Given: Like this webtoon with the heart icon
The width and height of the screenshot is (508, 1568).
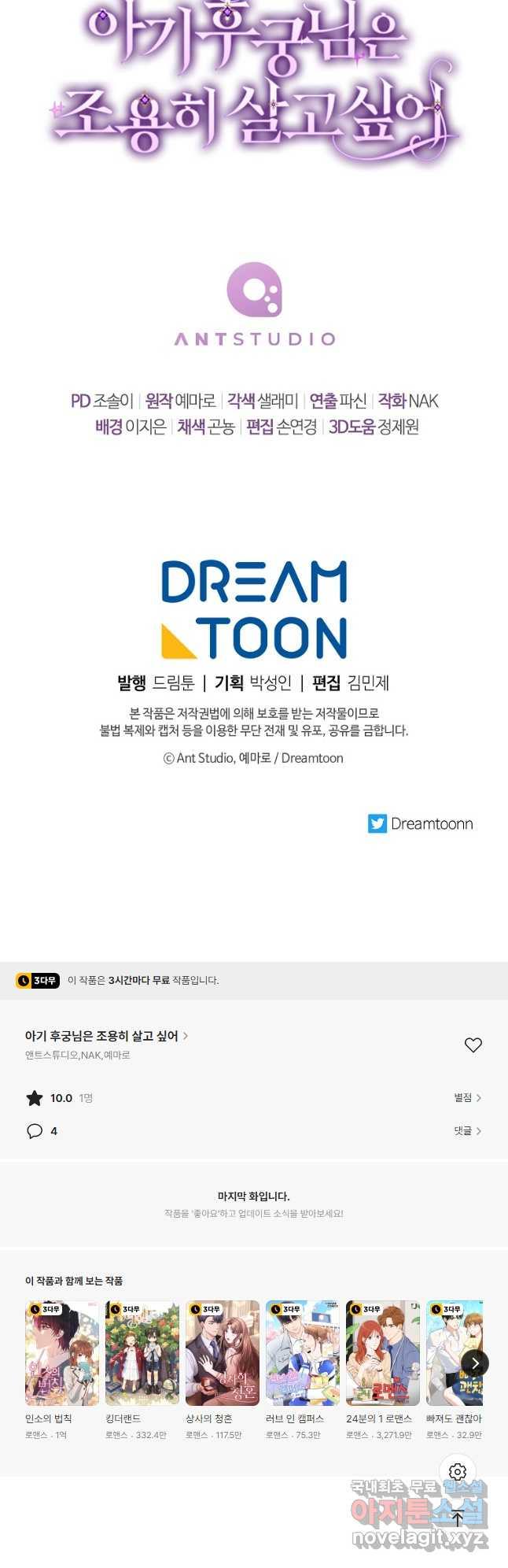Looking at the screenshot, I should point(473,1045).
